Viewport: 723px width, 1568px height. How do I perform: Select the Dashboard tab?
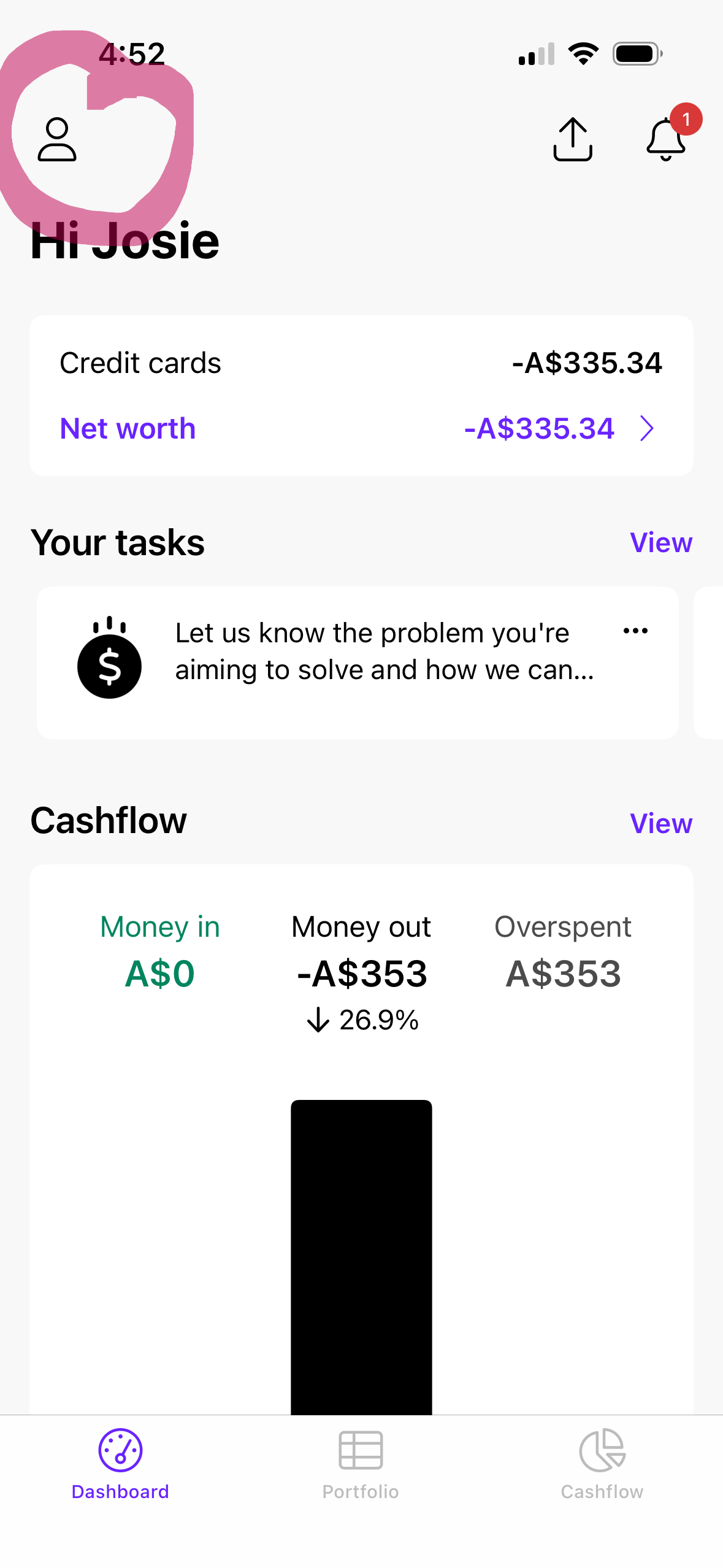pos(120,1464)
